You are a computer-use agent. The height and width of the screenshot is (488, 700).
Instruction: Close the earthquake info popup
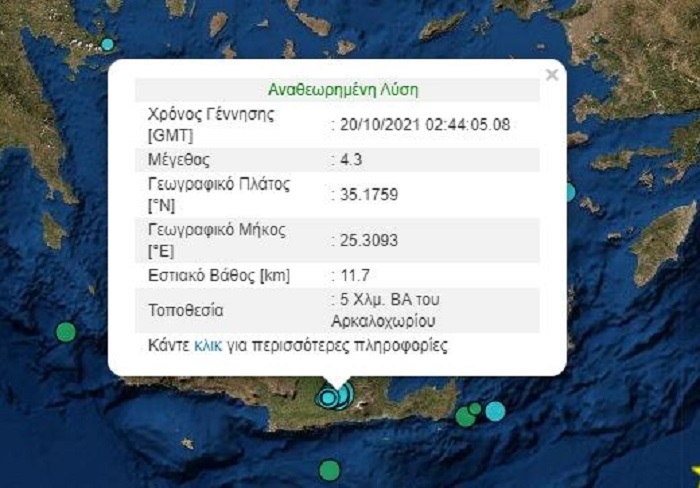[x=551, y=74]
